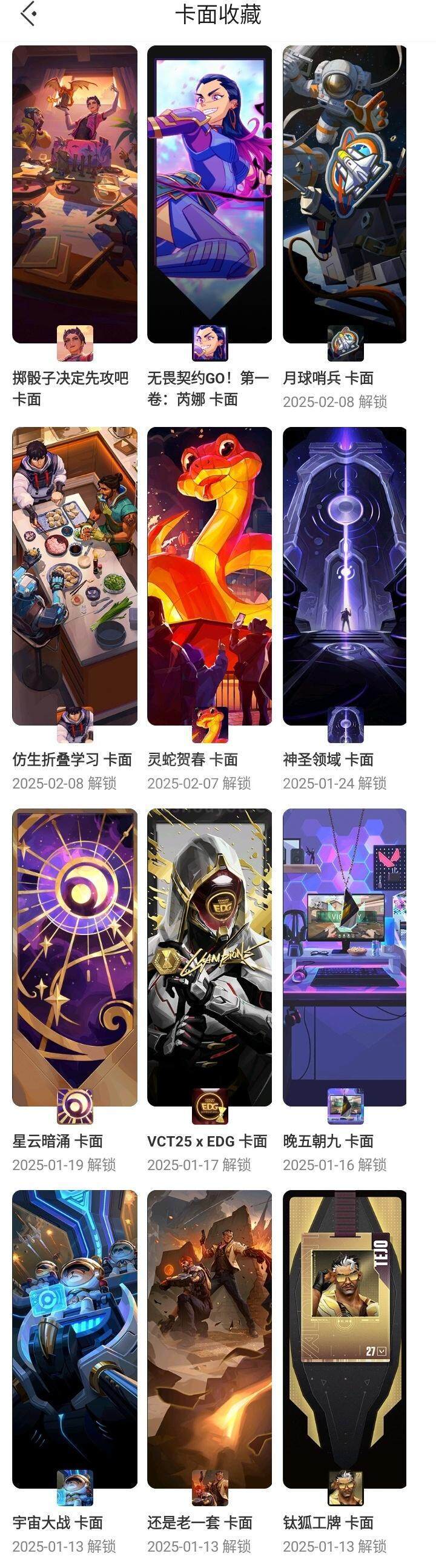View the 无畏契约GO 芮娜 card
The height and width of the screenshot is (1568, 436).
click(x=210, y=195)
